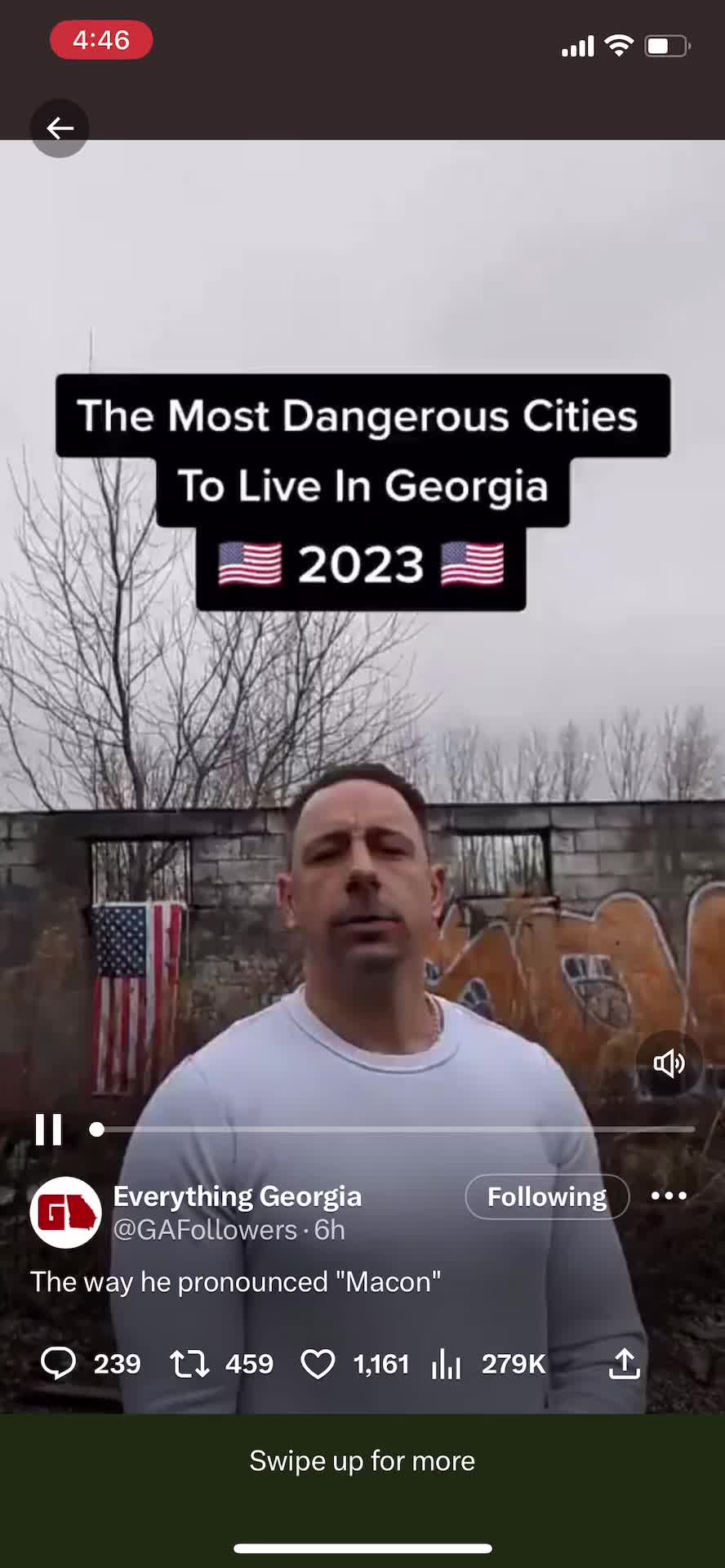725x1568 pixels.
Task: Share this post
Action: pyautogui.click(x=624, y=1364)
